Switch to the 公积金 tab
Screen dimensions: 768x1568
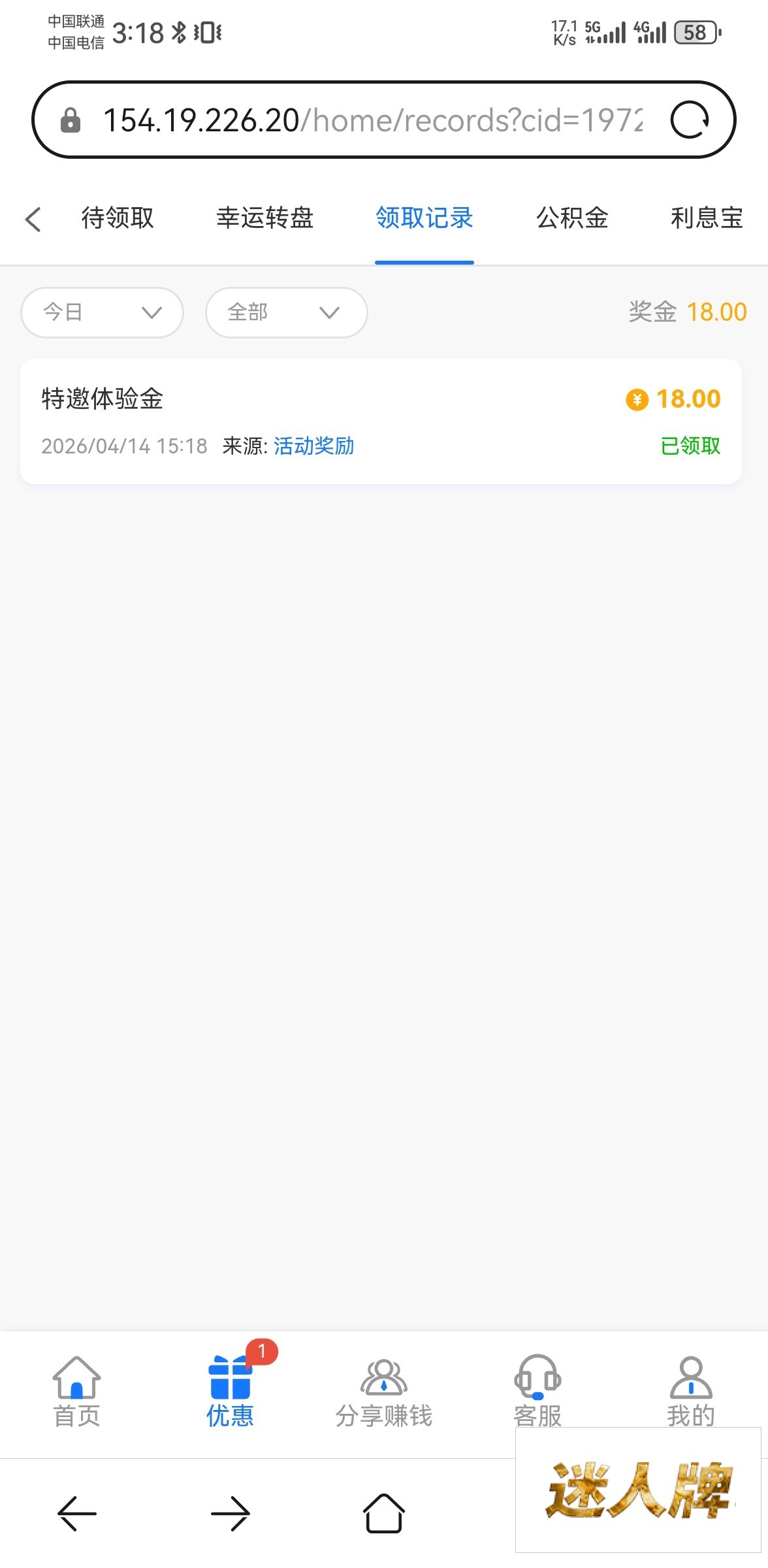click(572, 218)
